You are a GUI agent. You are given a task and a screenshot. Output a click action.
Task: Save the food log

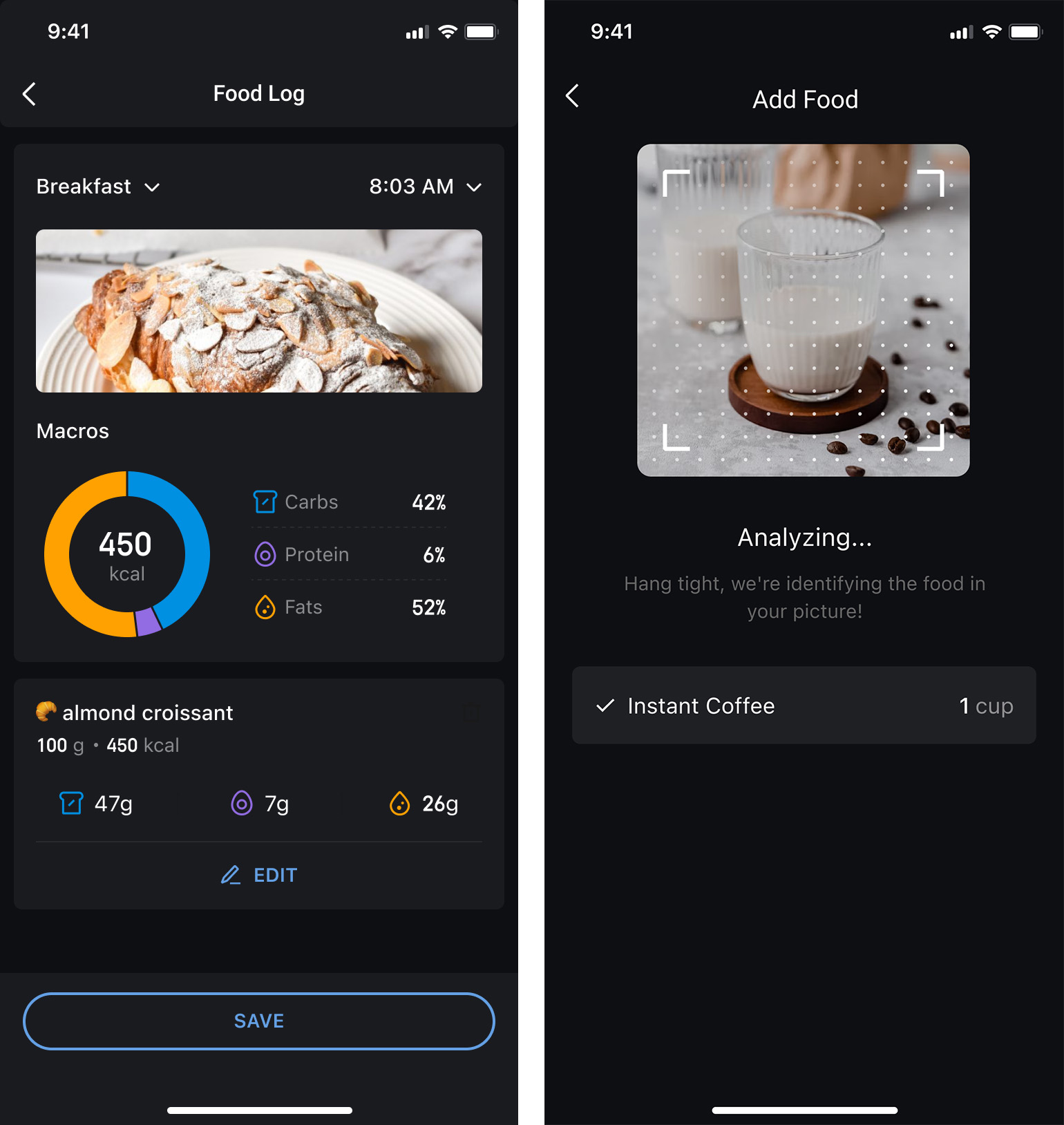[259, 1021]
